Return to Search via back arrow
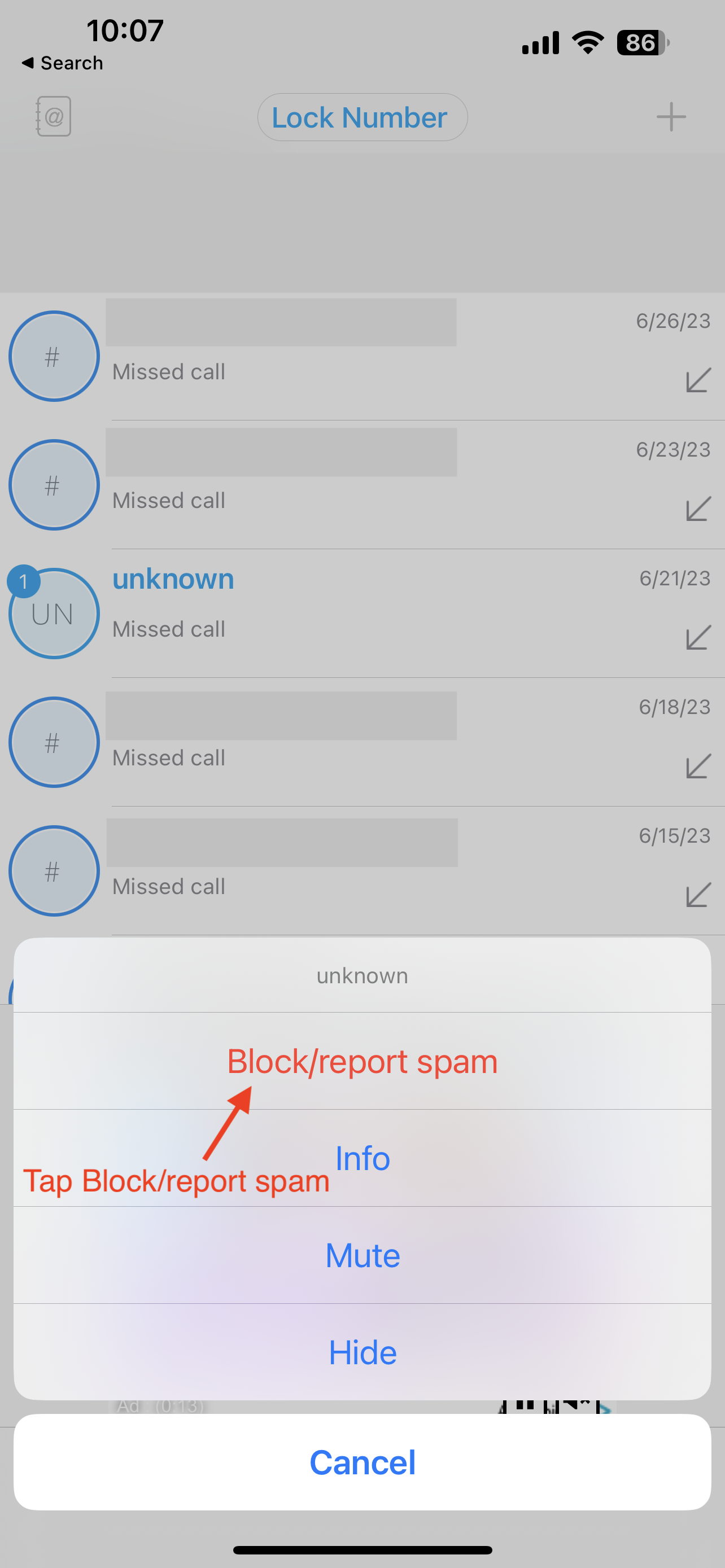Screen dimensions: 725x1568 tap(61, 63)
